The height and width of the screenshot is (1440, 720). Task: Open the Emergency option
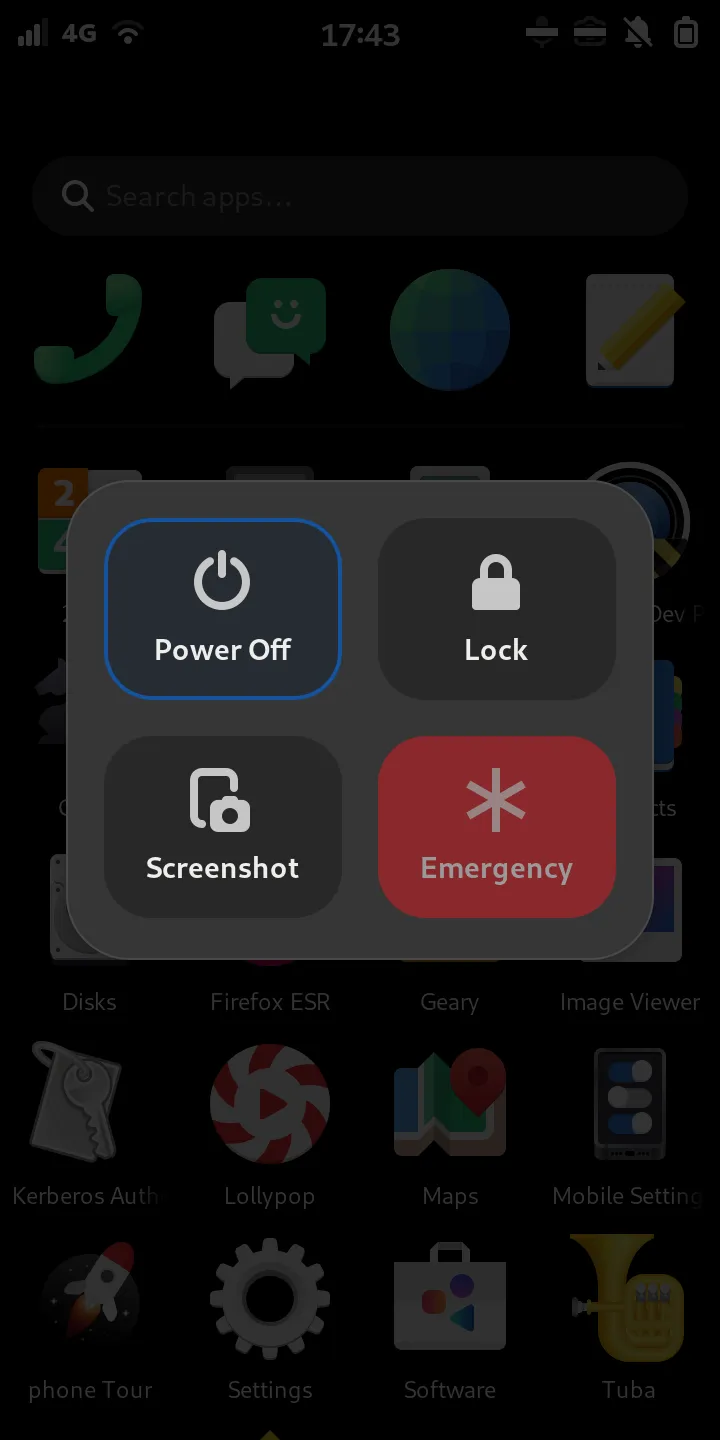pyautogui.click(x=496, y=826)
